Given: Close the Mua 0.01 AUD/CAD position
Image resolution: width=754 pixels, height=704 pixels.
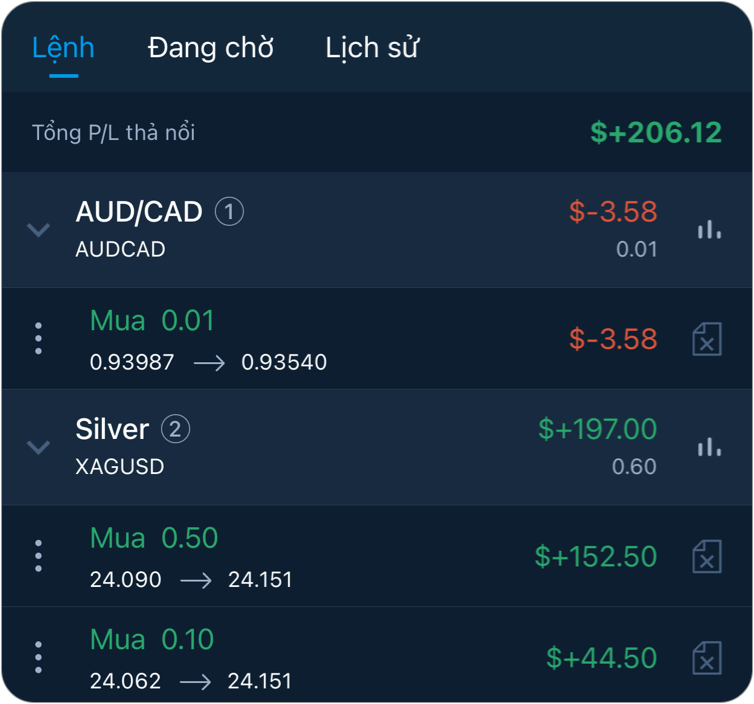Looking at the screenshot, I should click(707, 339).
